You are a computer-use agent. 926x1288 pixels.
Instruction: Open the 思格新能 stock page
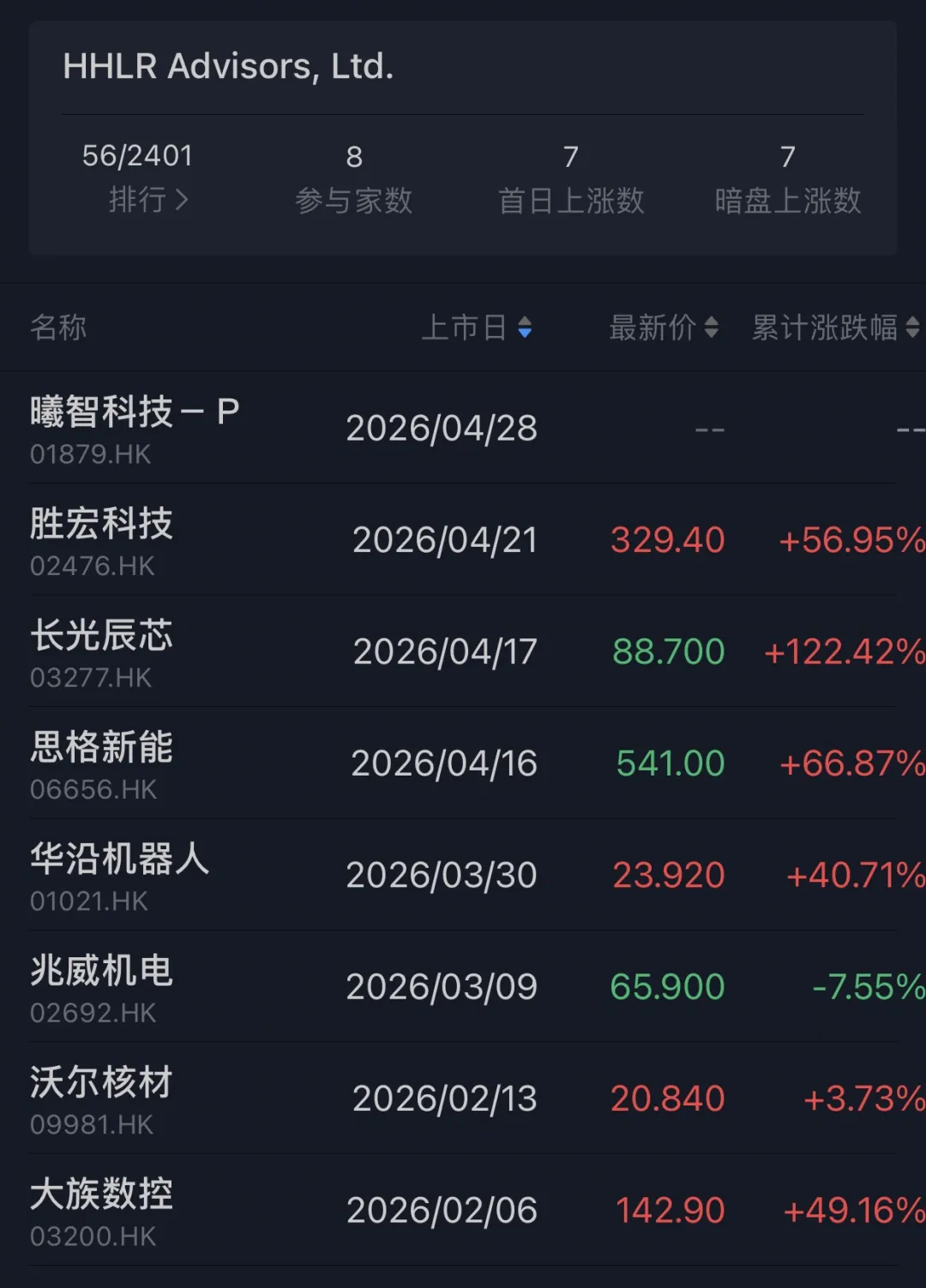pyautogui.click(x=101, y=763)
